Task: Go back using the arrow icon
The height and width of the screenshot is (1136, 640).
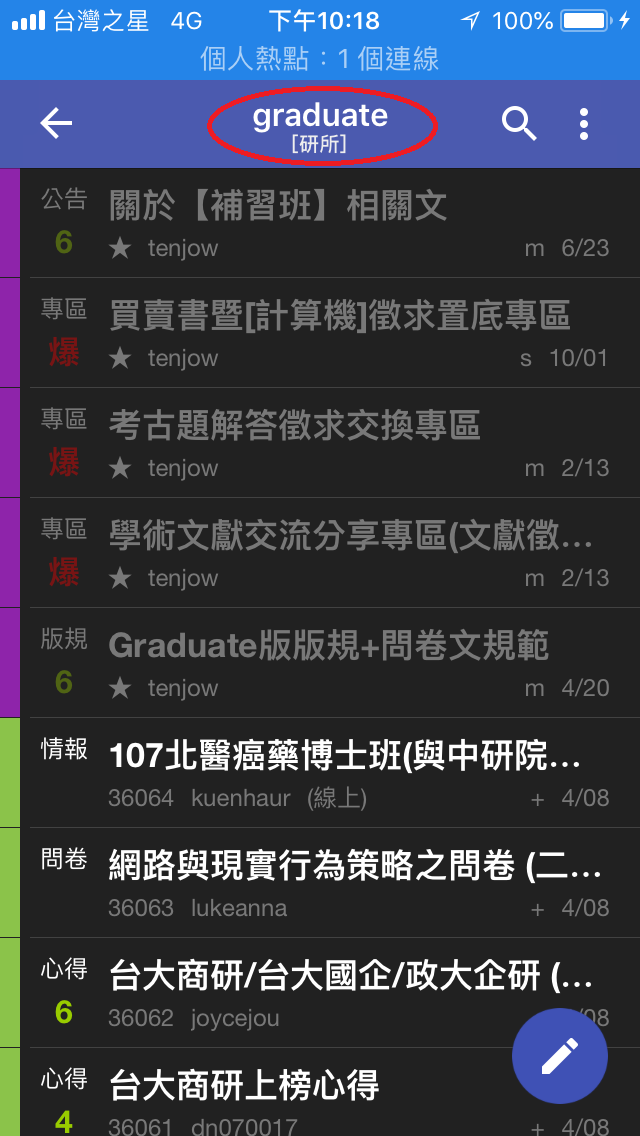Action: pyautogui.click(x=56, y=124)
